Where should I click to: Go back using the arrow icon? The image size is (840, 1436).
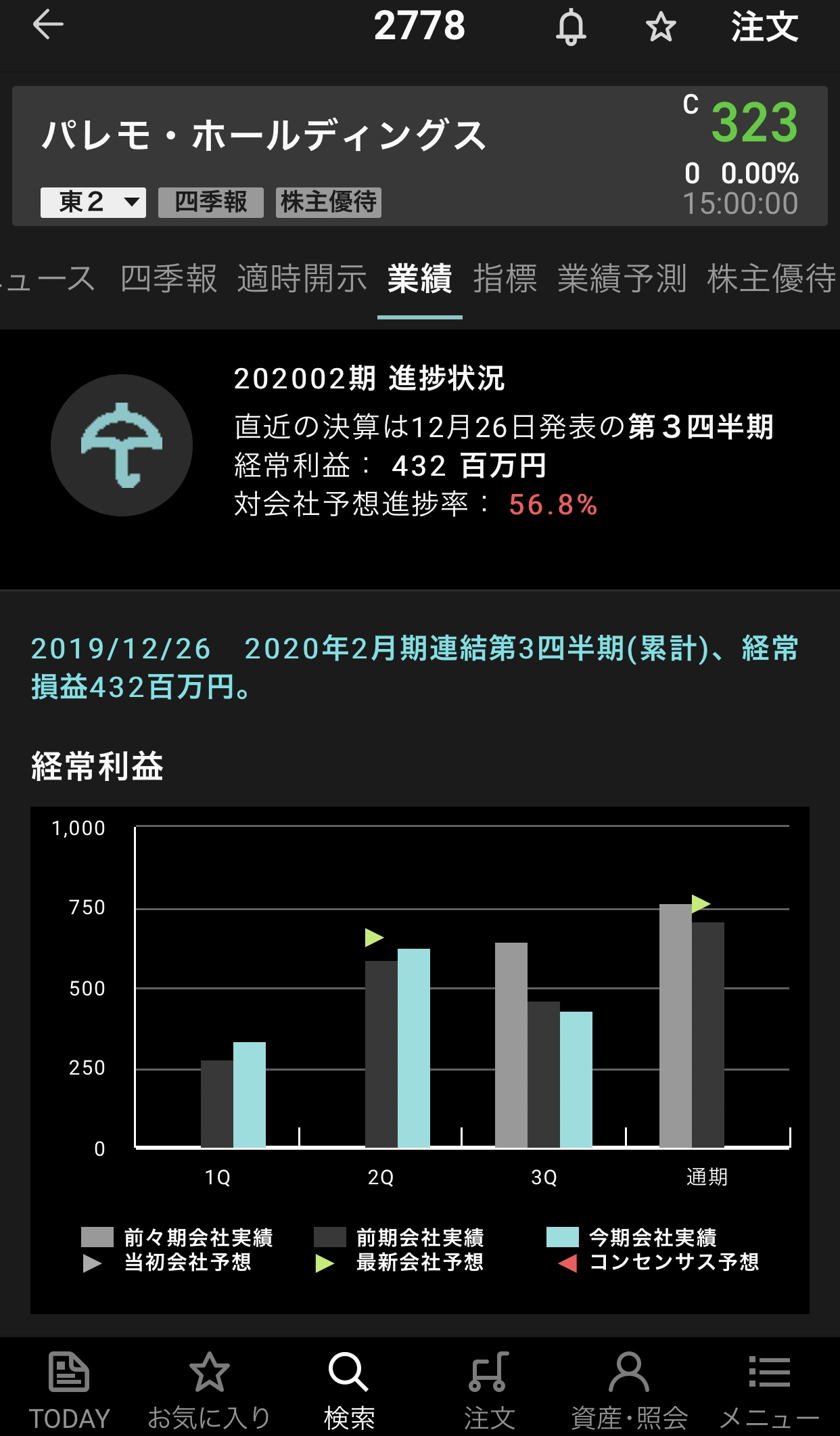(48, 26)
